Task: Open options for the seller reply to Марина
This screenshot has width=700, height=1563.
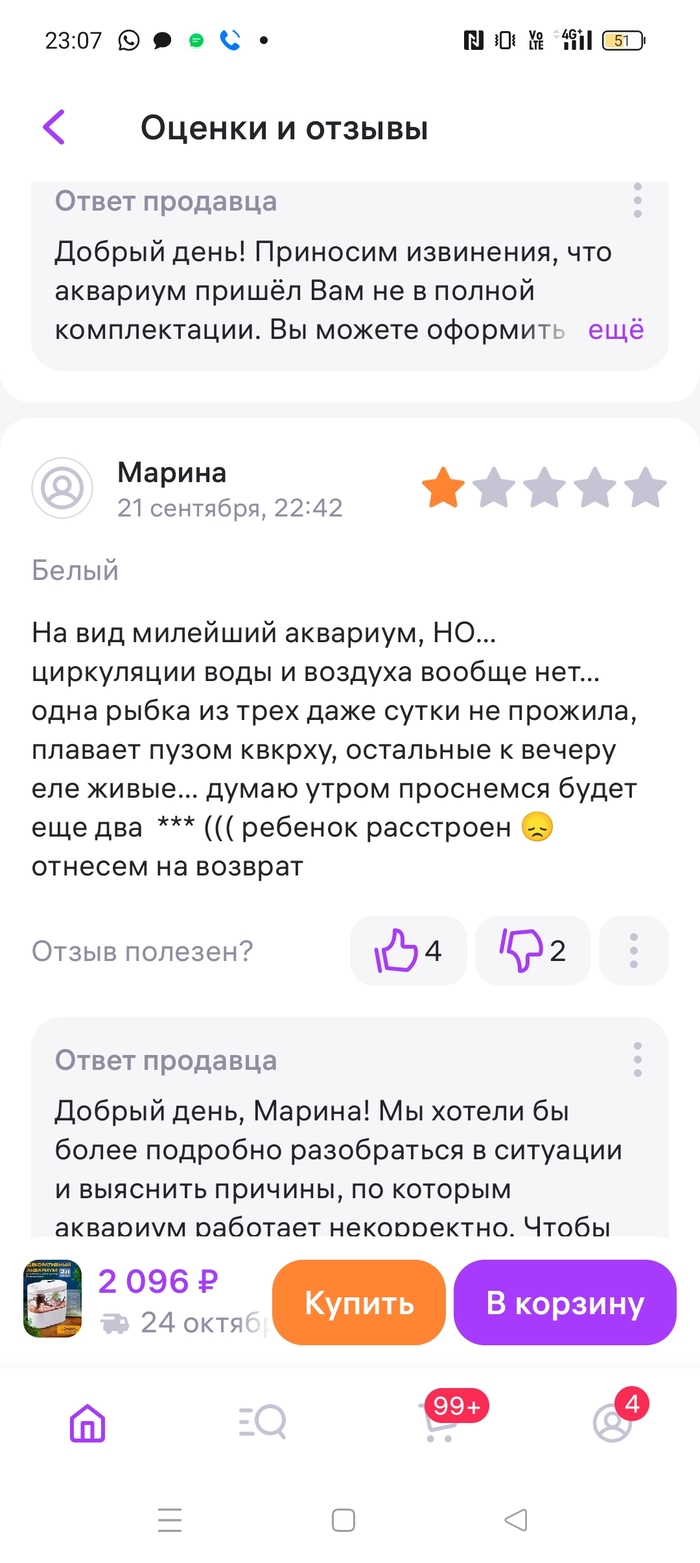Action: coord(637,1060)
